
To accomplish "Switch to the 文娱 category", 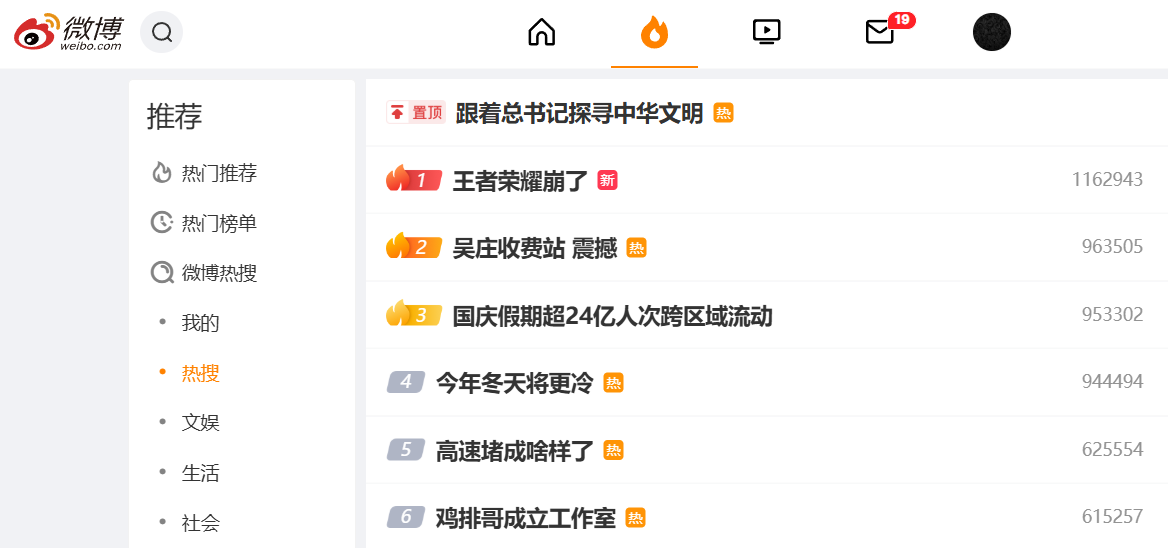I will tap(200, 423).
